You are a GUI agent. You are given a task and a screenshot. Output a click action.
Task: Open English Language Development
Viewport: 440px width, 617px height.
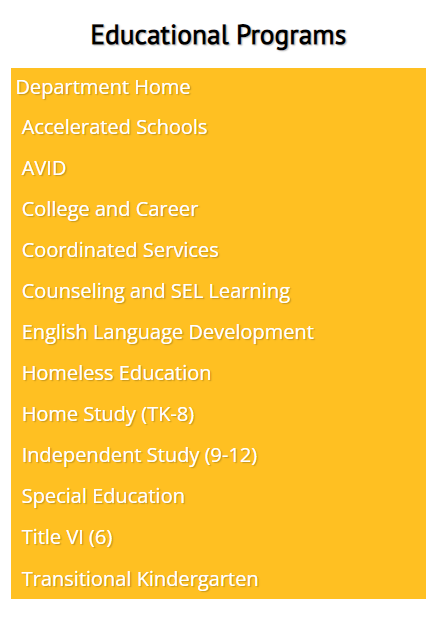point(168,333)
